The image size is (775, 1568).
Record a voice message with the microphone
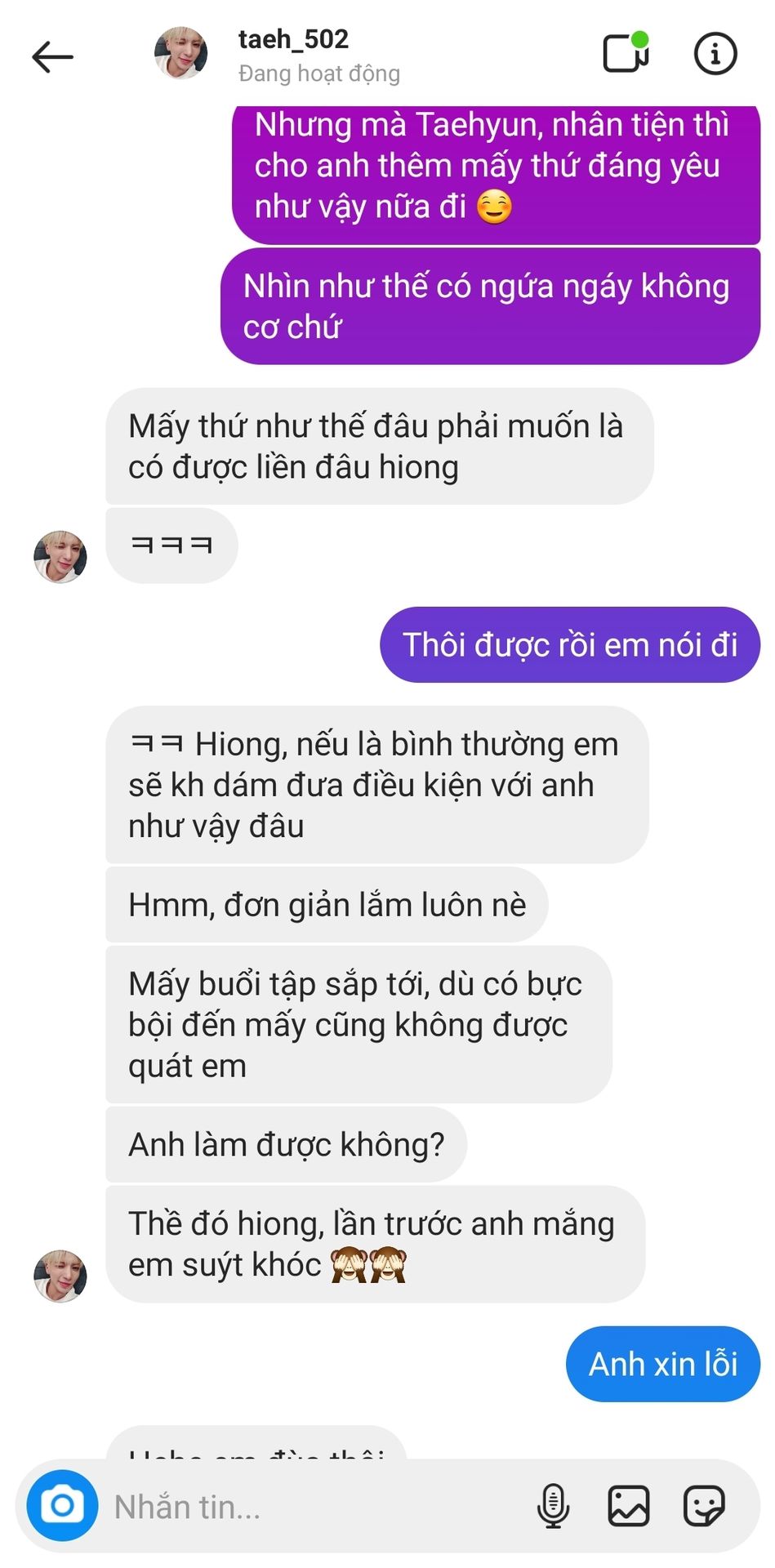point(553,1505)
